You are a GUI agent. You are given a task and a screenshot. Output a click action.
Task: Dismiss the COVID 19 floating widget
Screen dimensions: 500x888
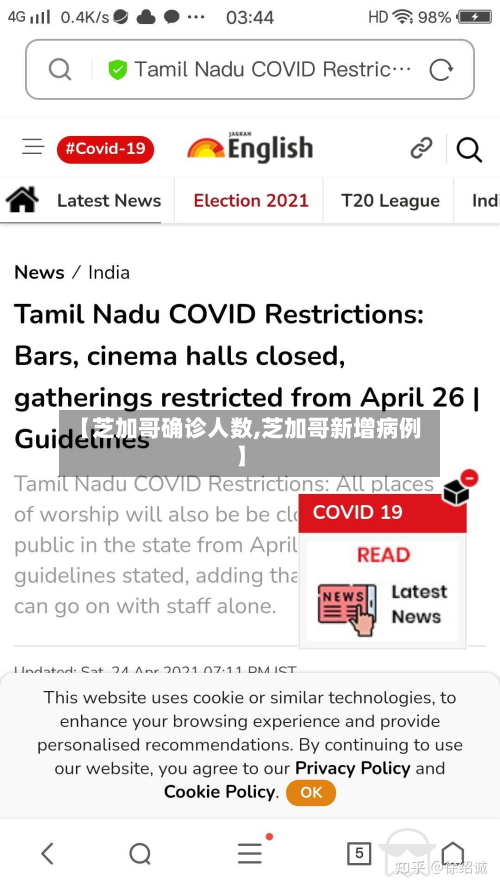[x=469, y=478]
